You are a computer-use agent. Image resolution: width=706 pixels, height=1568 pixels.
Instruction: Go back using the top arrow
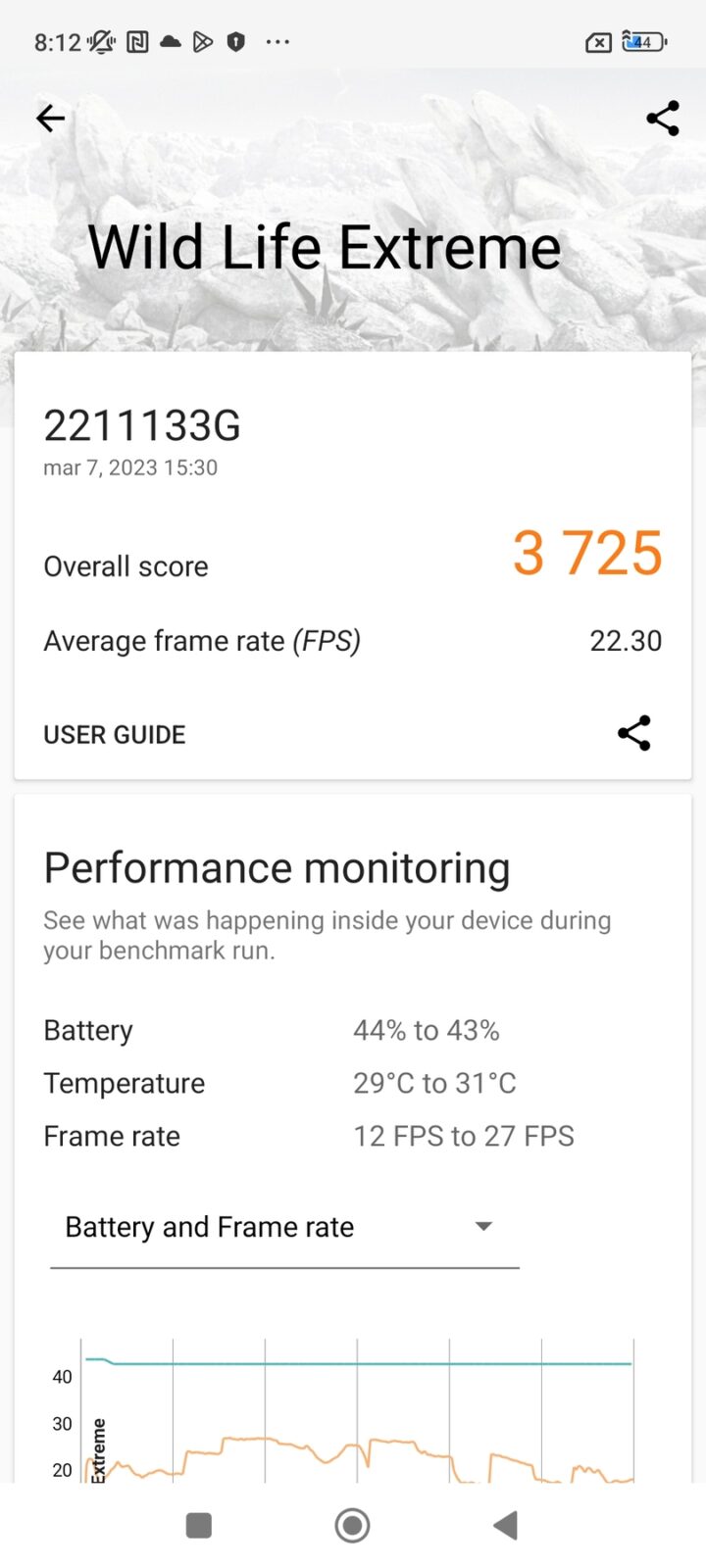click(x=50, y=119)
